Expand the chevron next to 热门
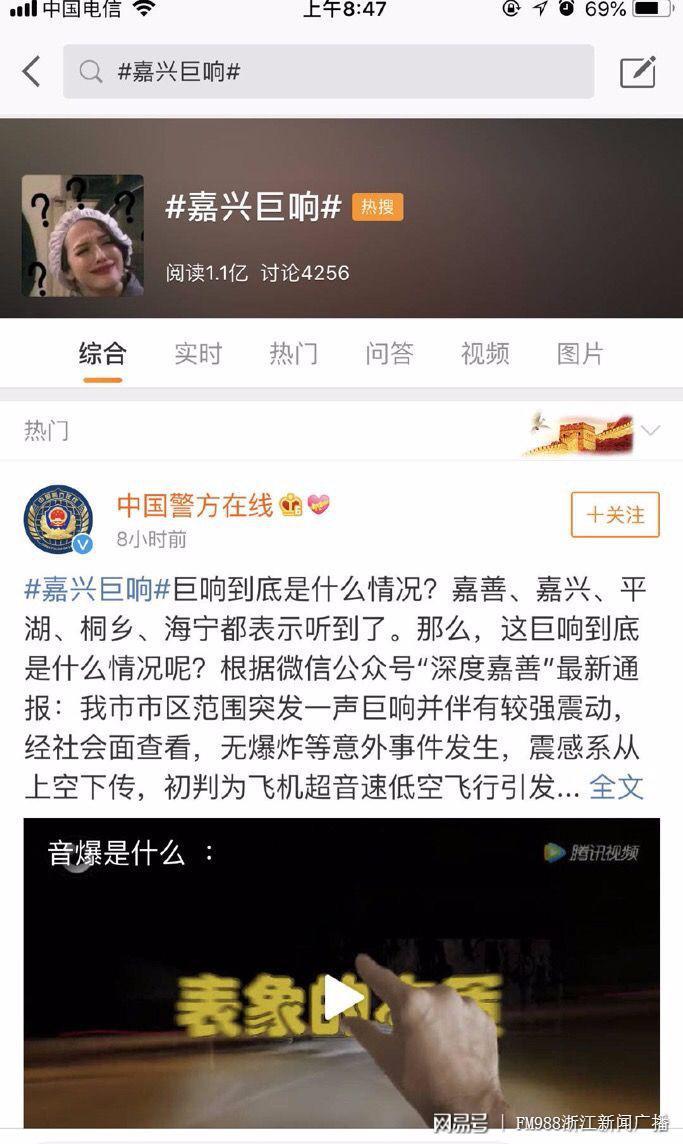The height and width of the screenshot is (1144, 683). click(x=650, y=431)
